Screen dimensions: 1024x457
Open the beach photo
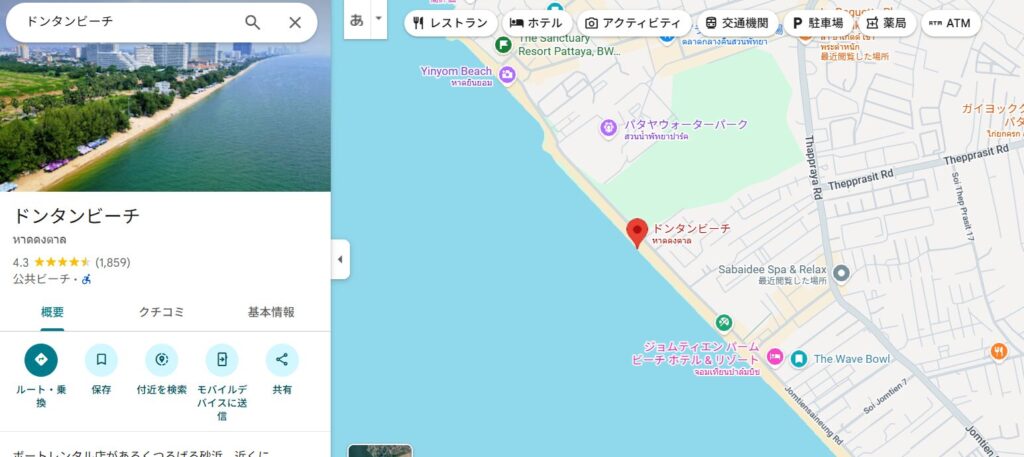[165, 115]
